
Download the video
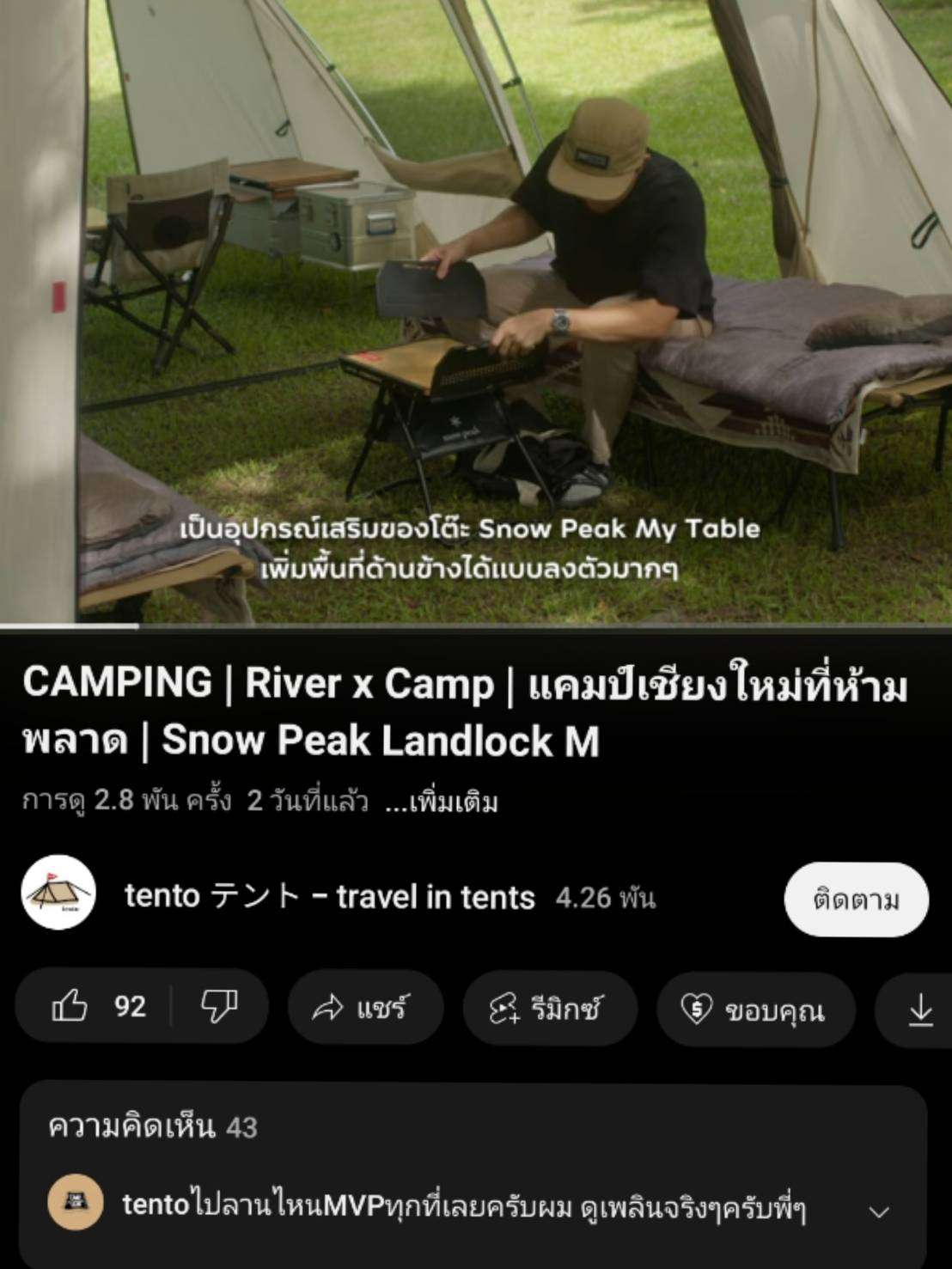click(919, 1010)
